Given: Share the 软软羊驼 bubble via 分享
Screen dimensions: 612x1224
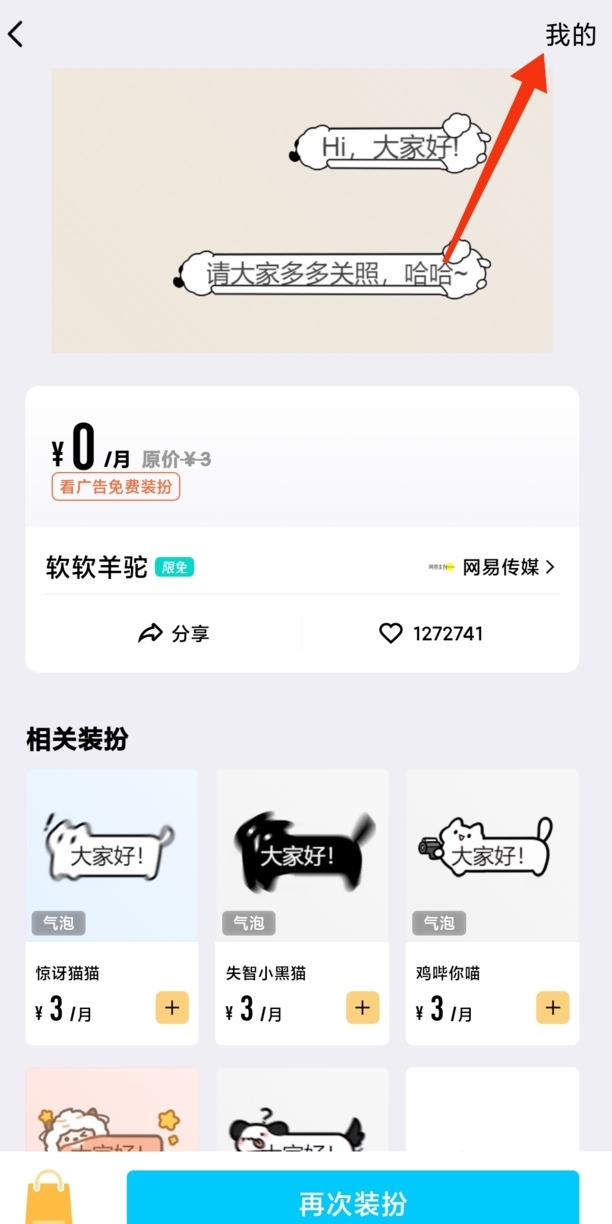Looking at the screenshot, I should tap(173, 633).
